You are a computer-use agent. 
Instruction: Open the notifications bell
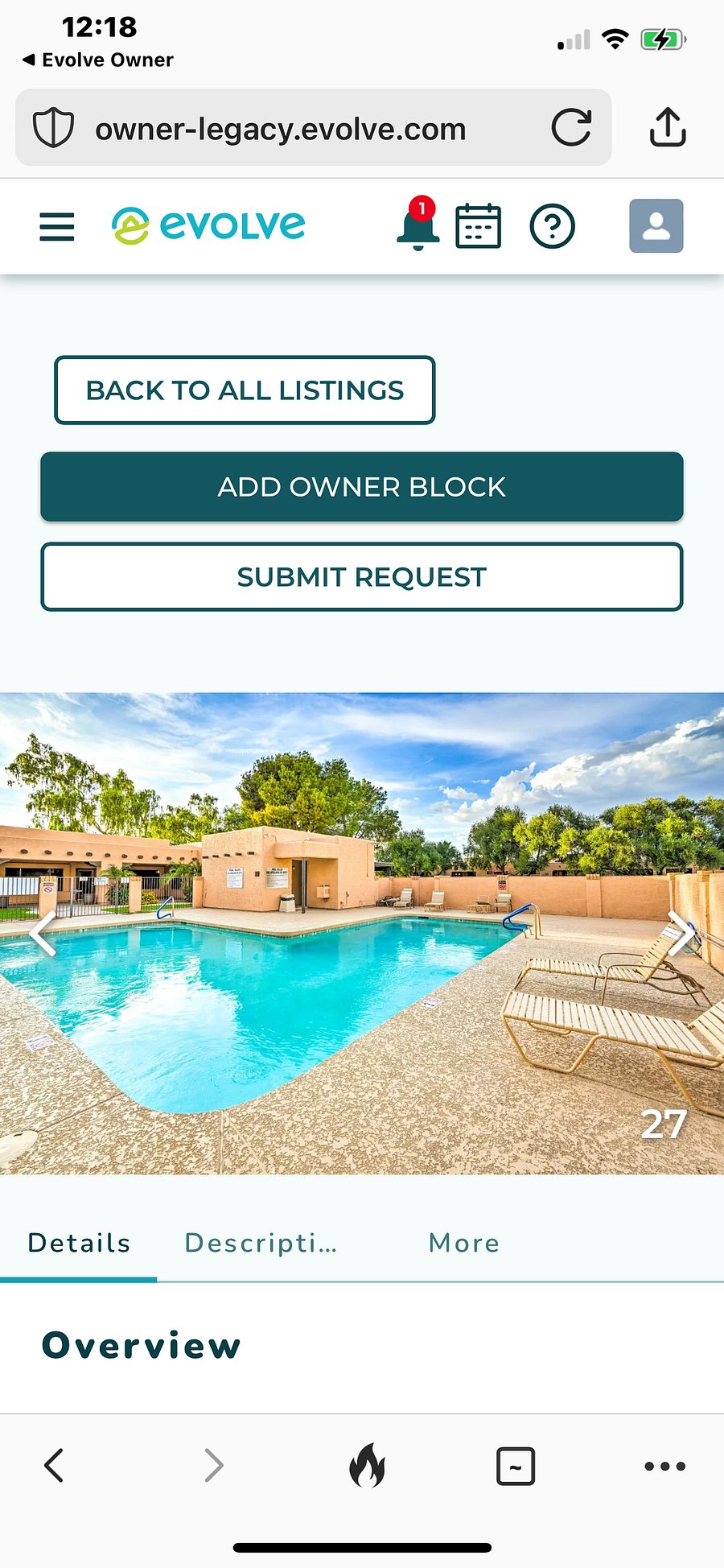point(418,226)
